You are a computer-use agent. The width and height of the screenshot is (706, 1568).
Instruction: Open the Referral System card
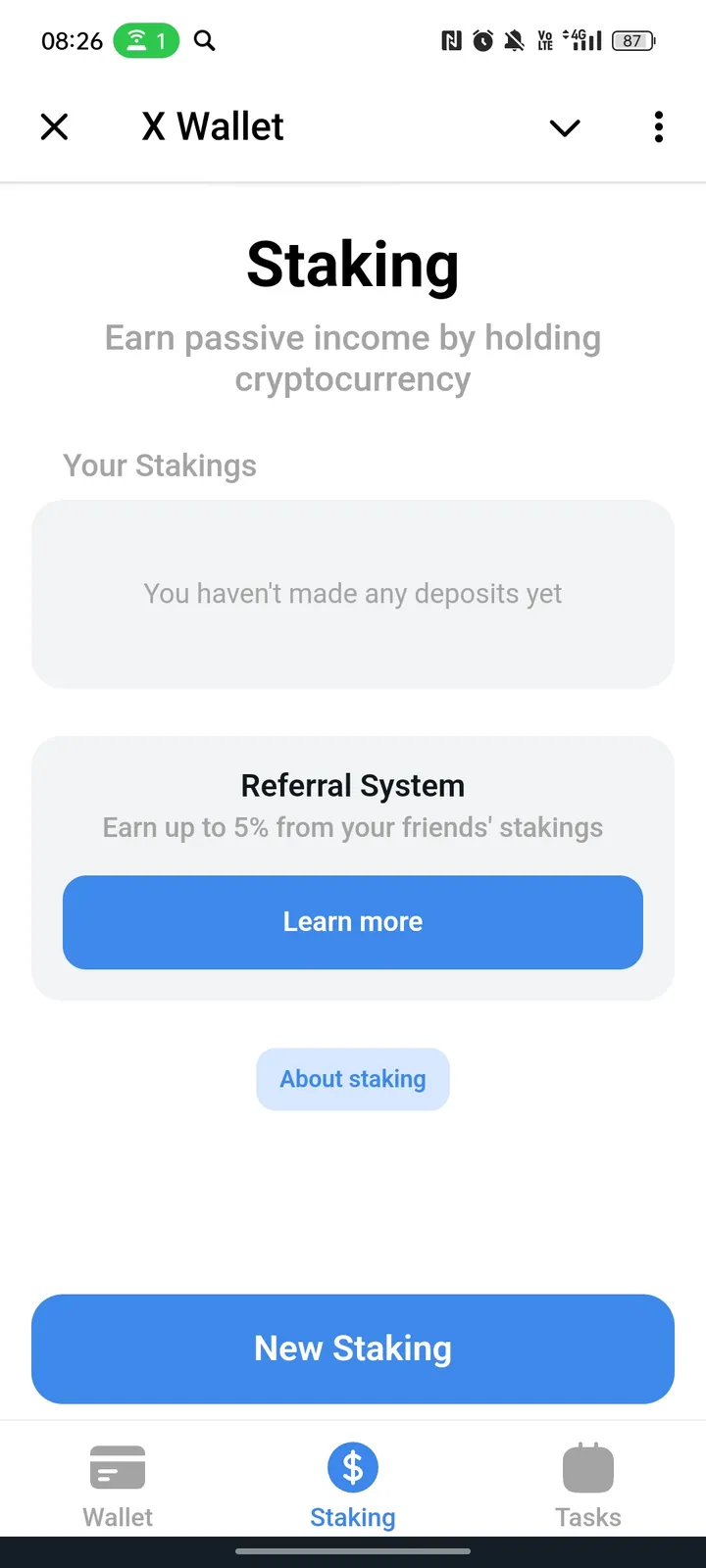coord(353,804)
